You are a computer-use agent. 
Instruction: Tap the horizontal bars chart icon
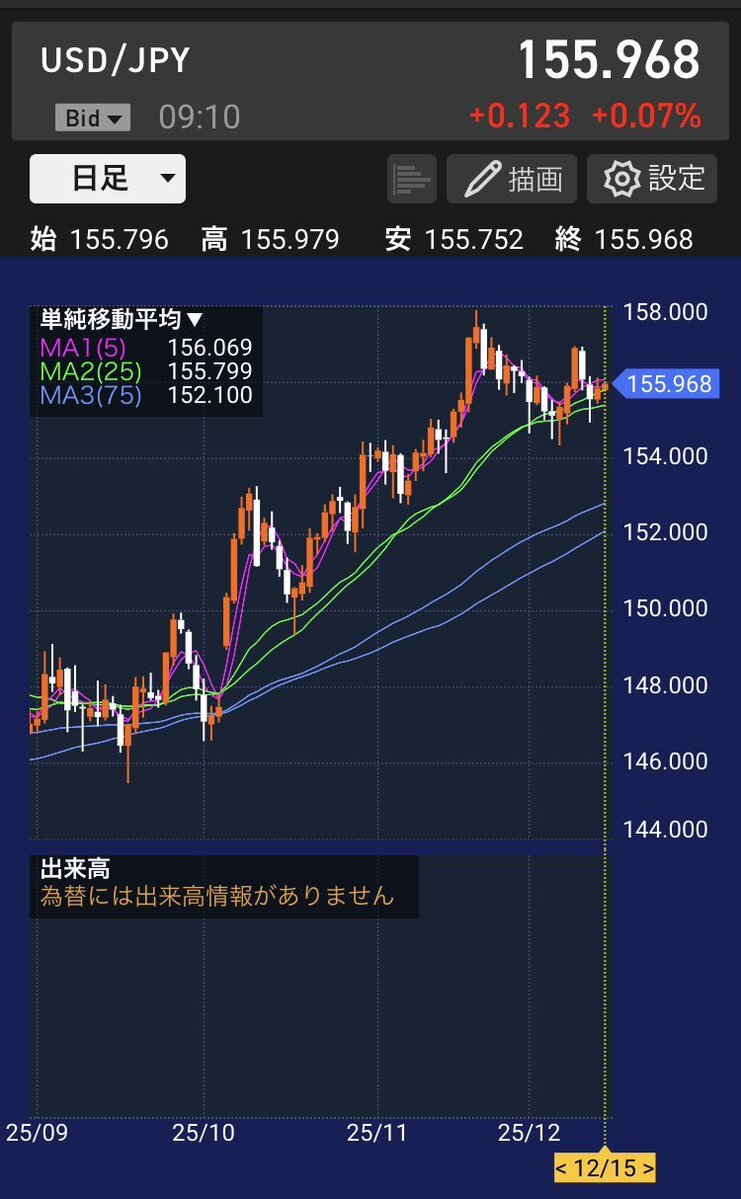(412, 180)
